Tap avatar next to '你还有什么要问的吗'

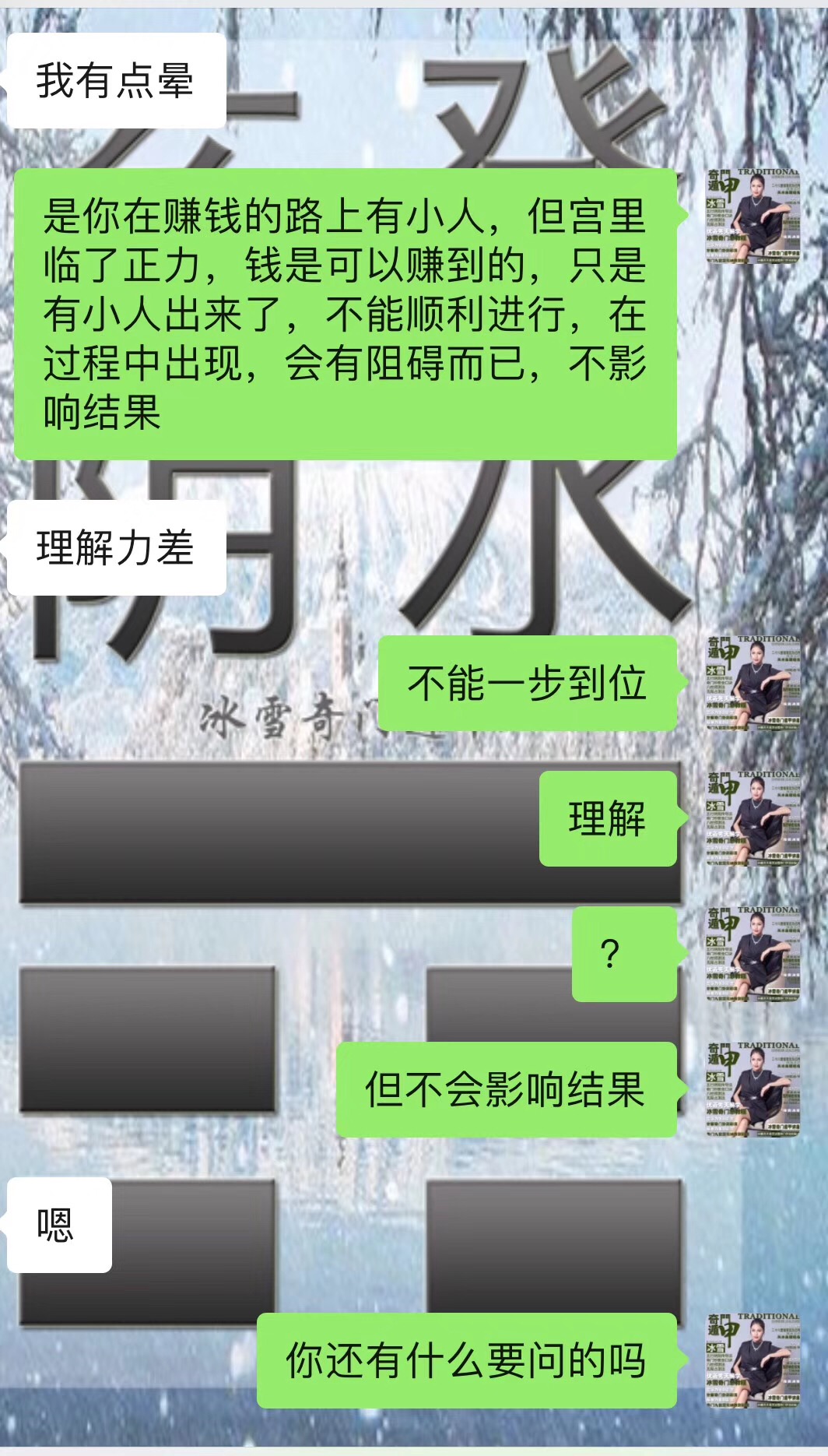(753, 1360)
